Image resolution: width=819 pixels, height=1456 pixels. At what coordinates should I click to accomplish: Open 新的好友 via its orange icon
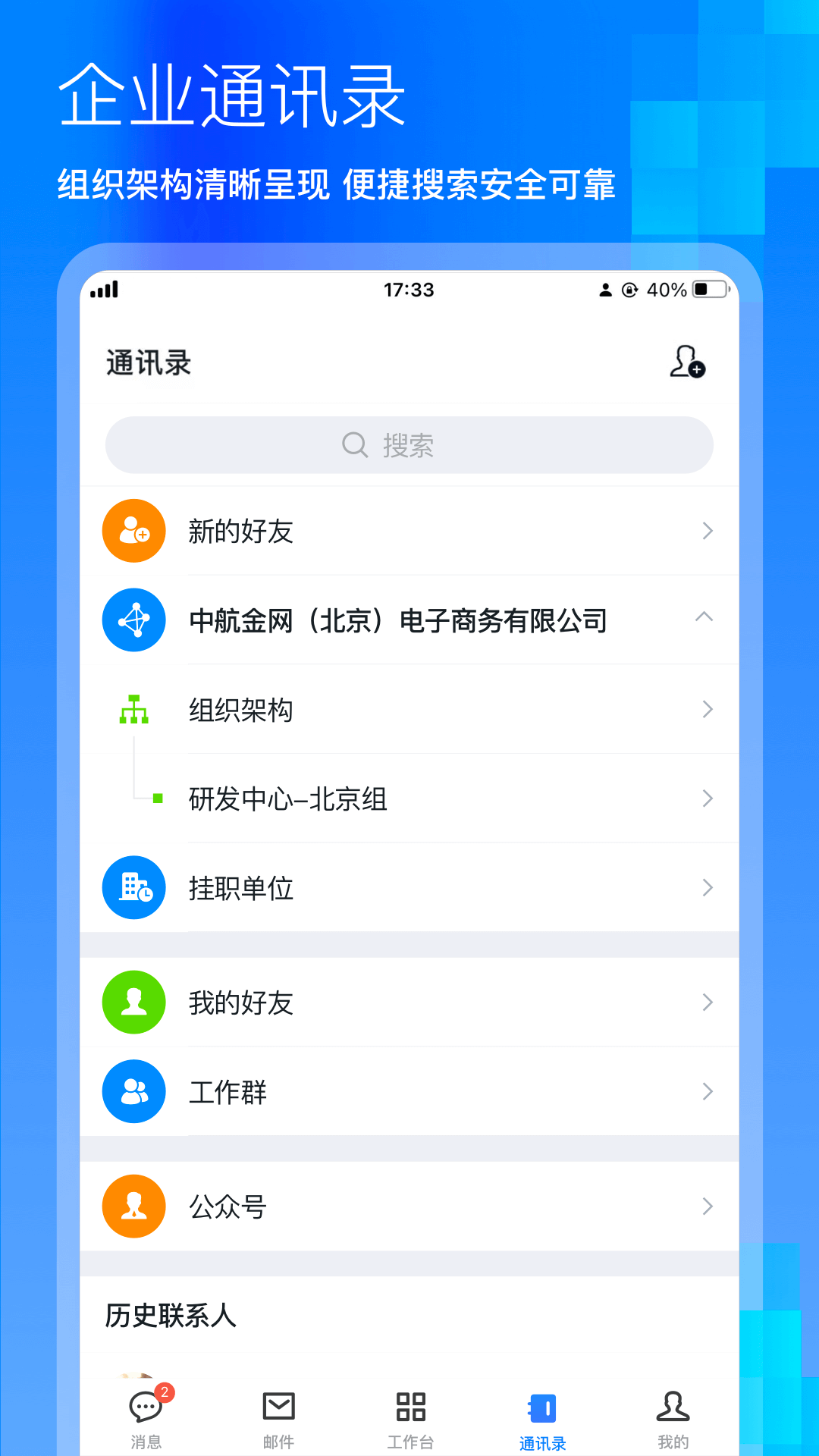coord(133,531)
